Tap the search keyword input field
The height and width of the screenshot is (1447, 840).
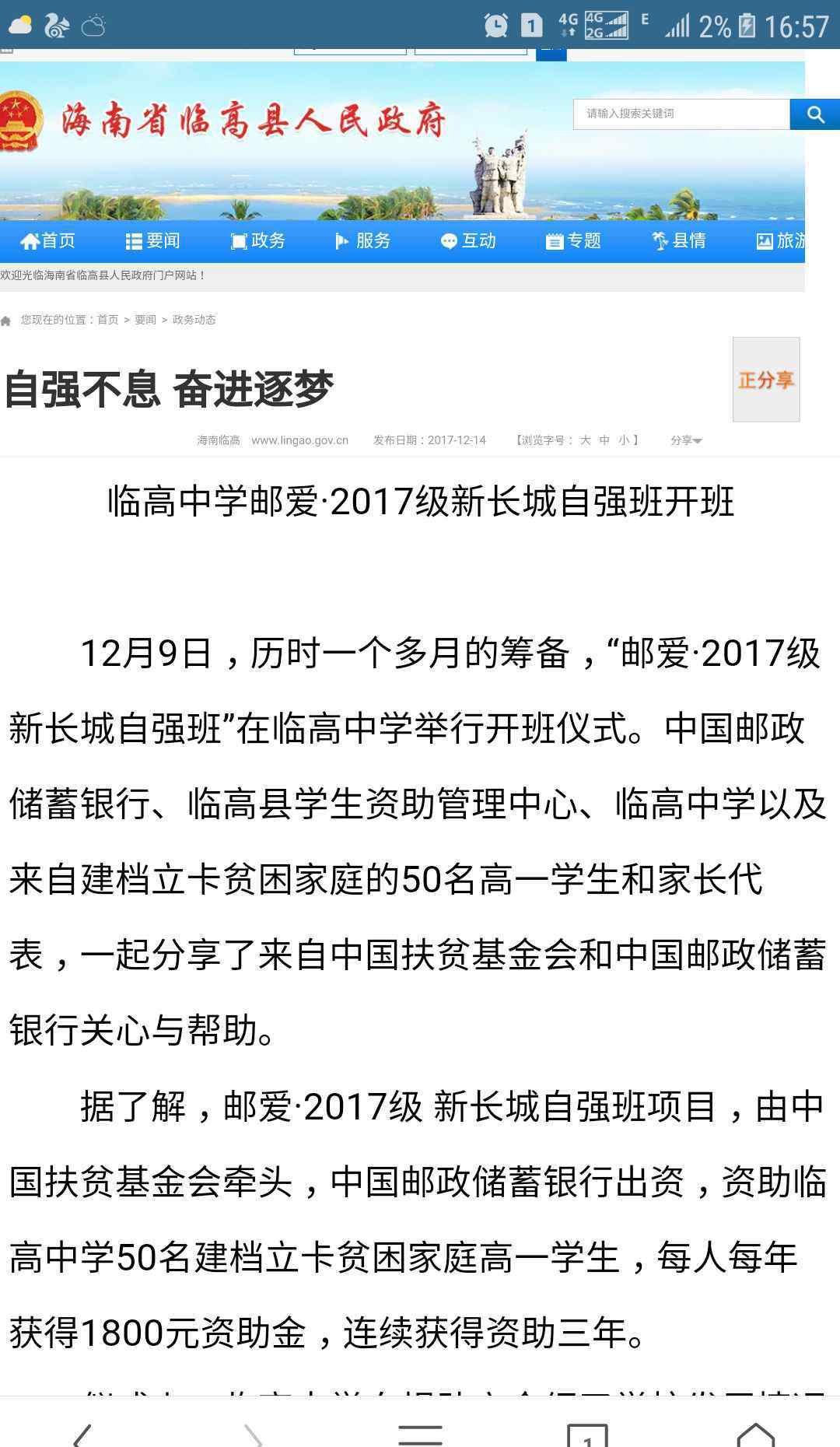(x=681, y=114)
